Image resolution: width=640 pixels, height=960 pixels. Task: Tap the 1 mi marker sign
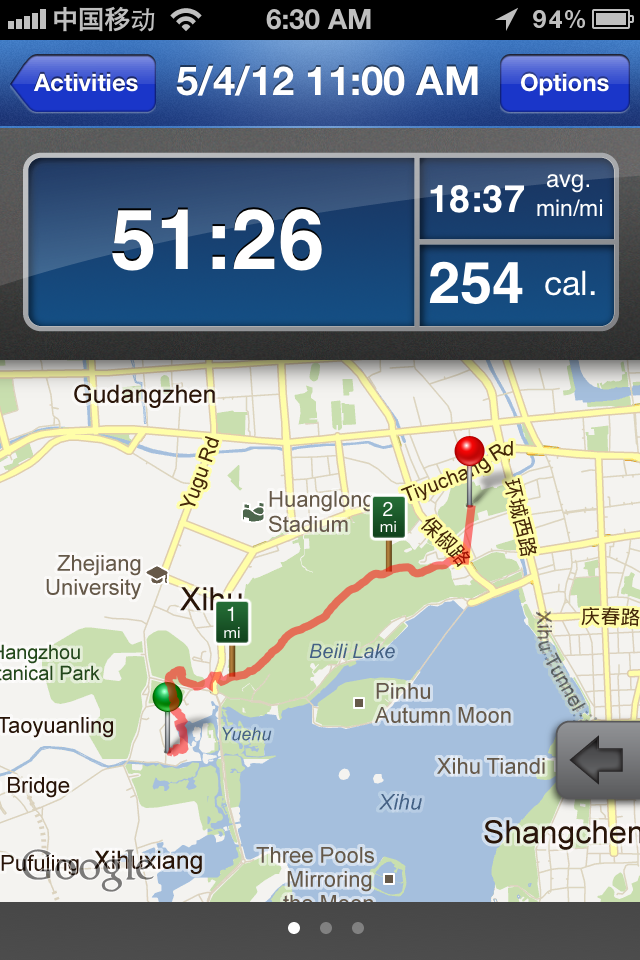(x=232, y=621)
